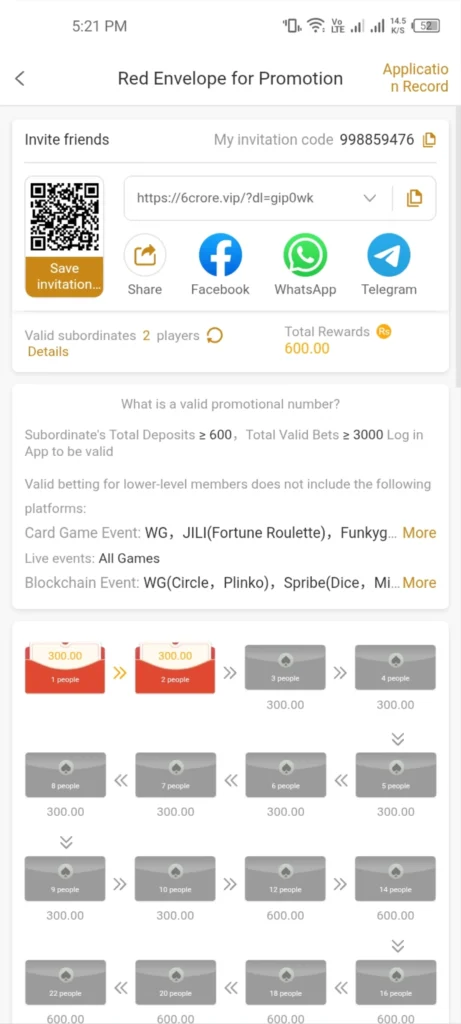The image size is (461, 1024).
Task: Copy my invitation code 998859476
Action: pyautogui.click(x=429, y=140)
